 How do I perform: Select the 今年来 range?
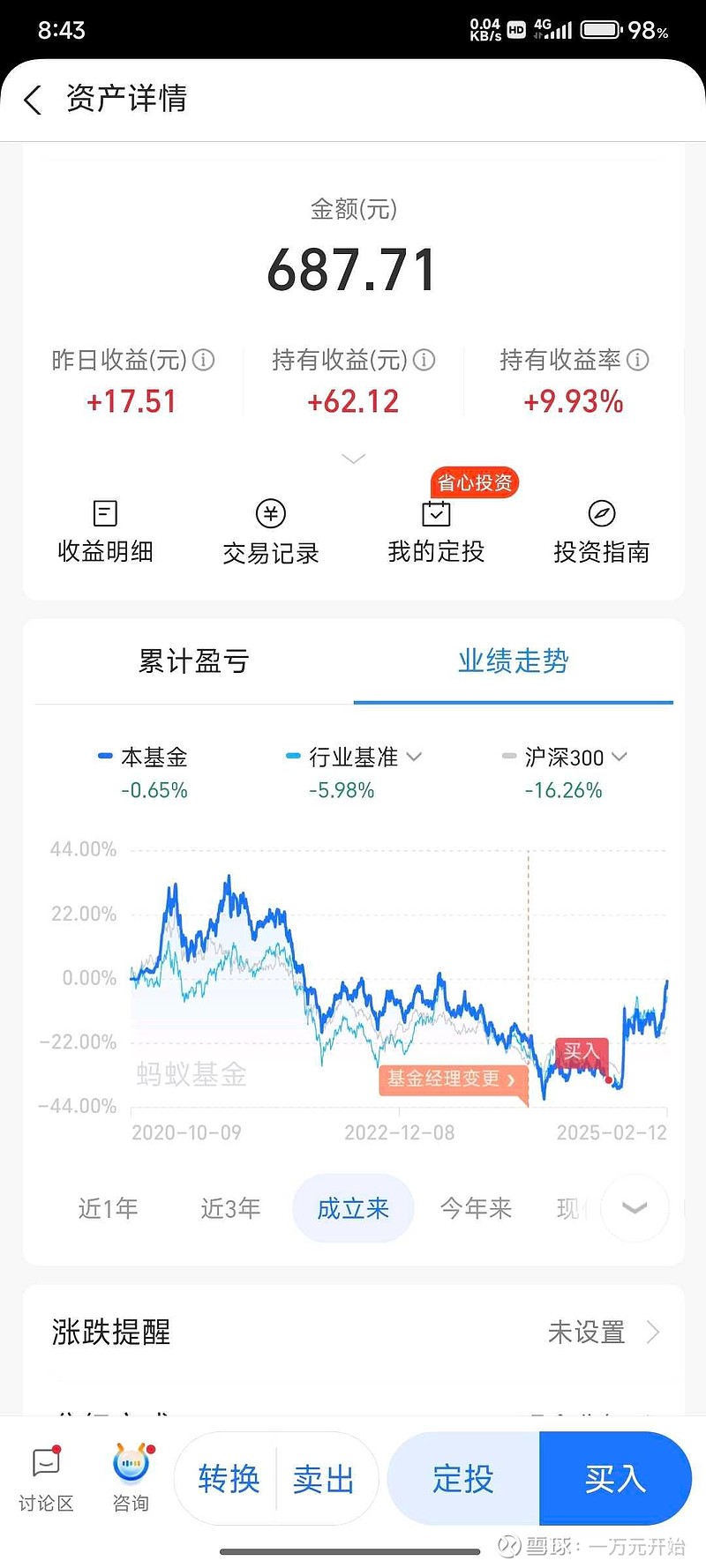(x=476, y=1208)
